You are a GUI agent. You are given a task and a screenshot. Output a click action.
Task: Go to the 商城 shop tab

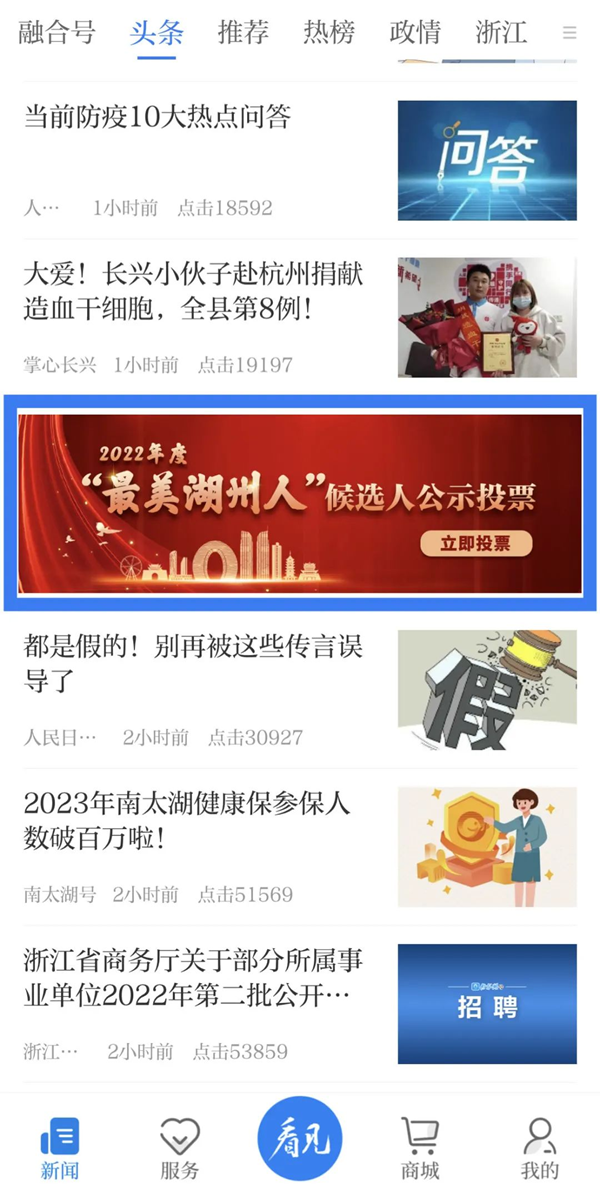420,1148
